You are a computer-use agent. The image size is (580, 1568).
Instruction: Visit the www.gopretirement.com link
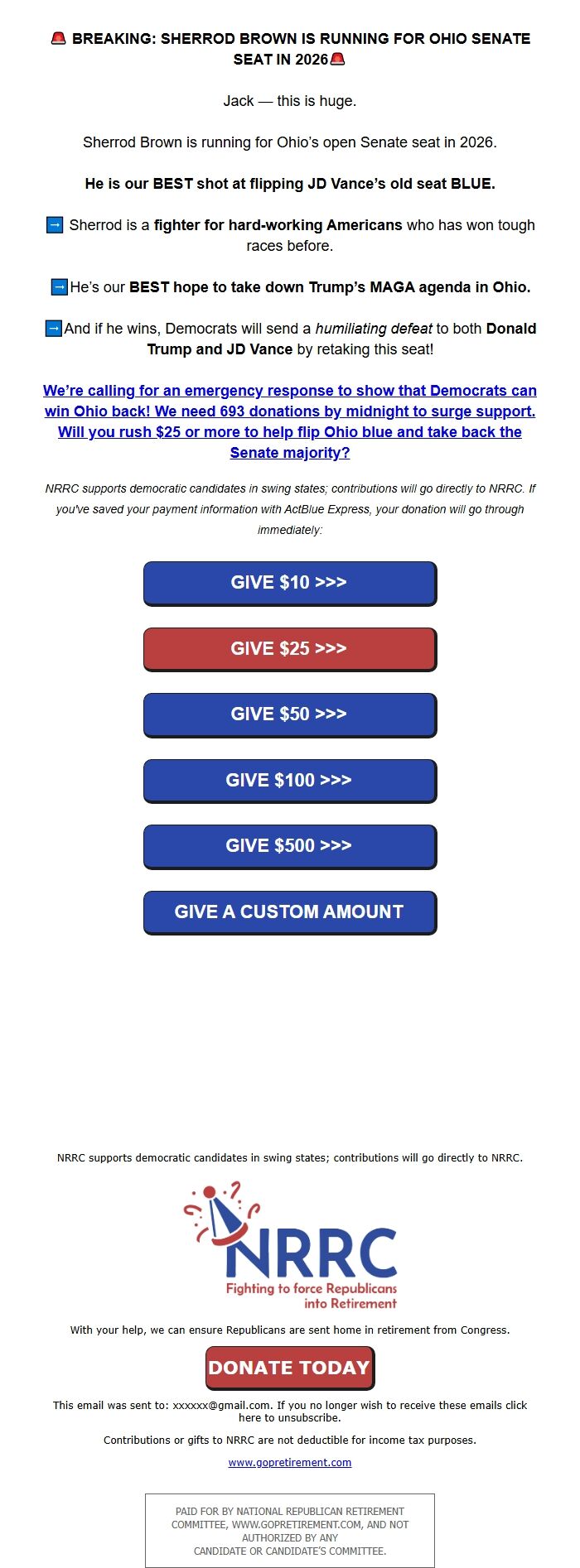coord(290,1463)
